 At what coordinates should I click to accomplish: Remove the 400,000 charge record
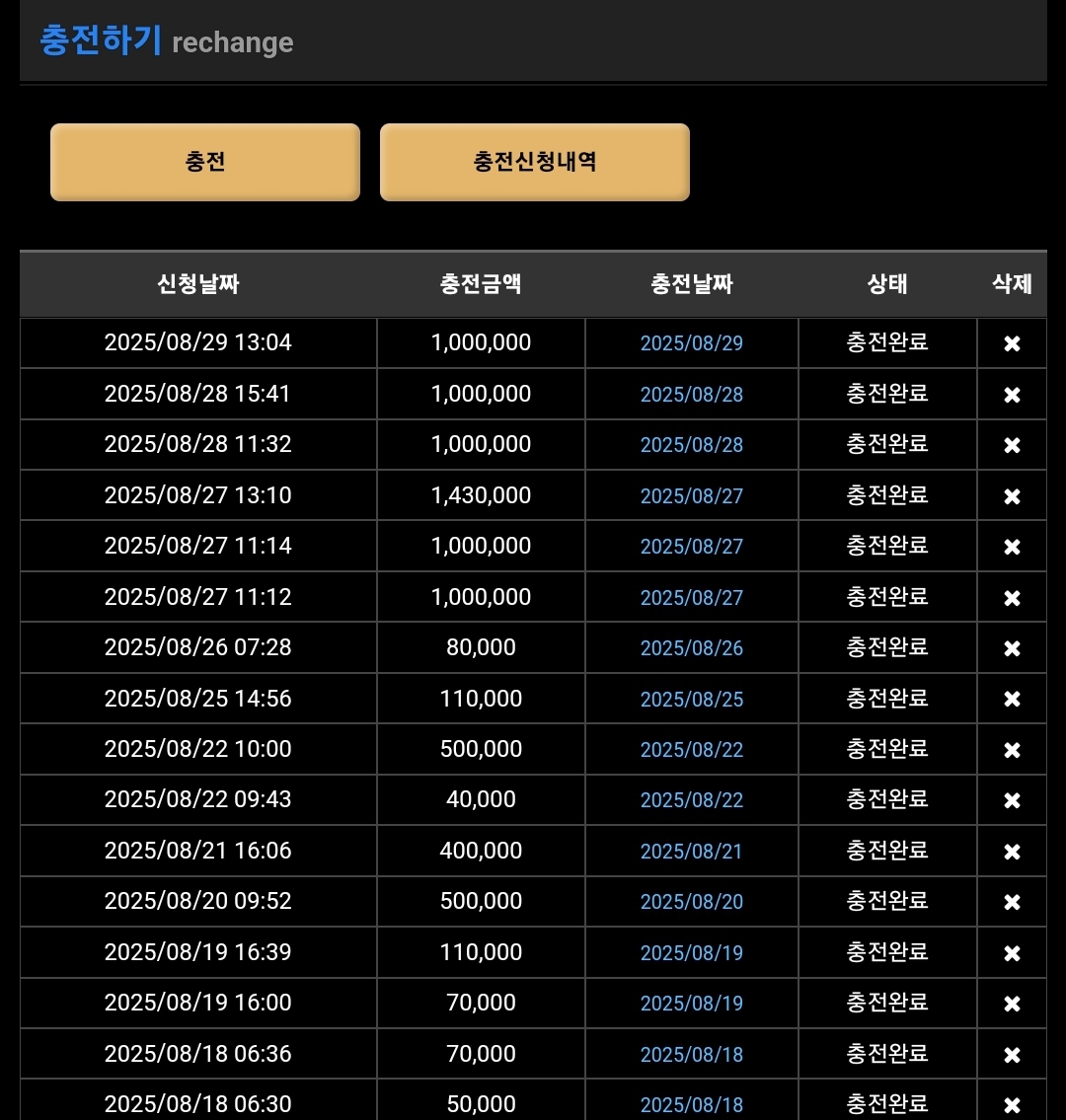coord(1012,852)
